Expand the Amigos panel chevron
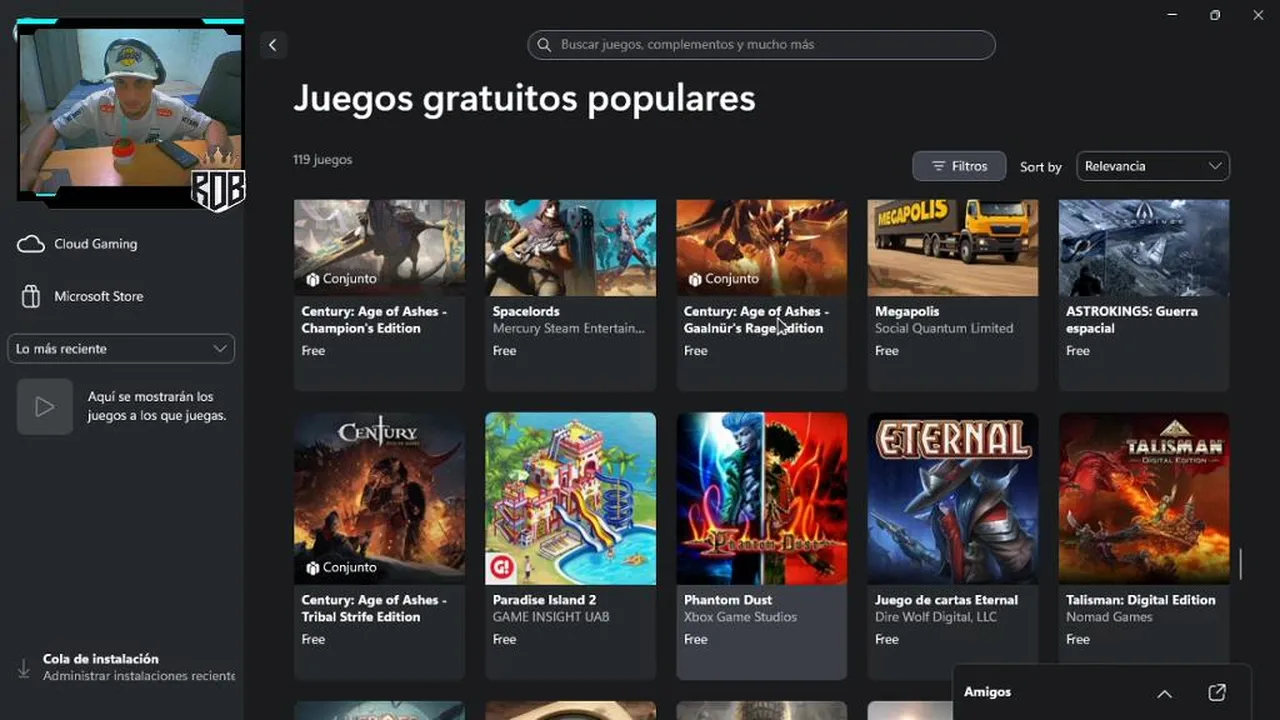 [x=1164, y=693]
